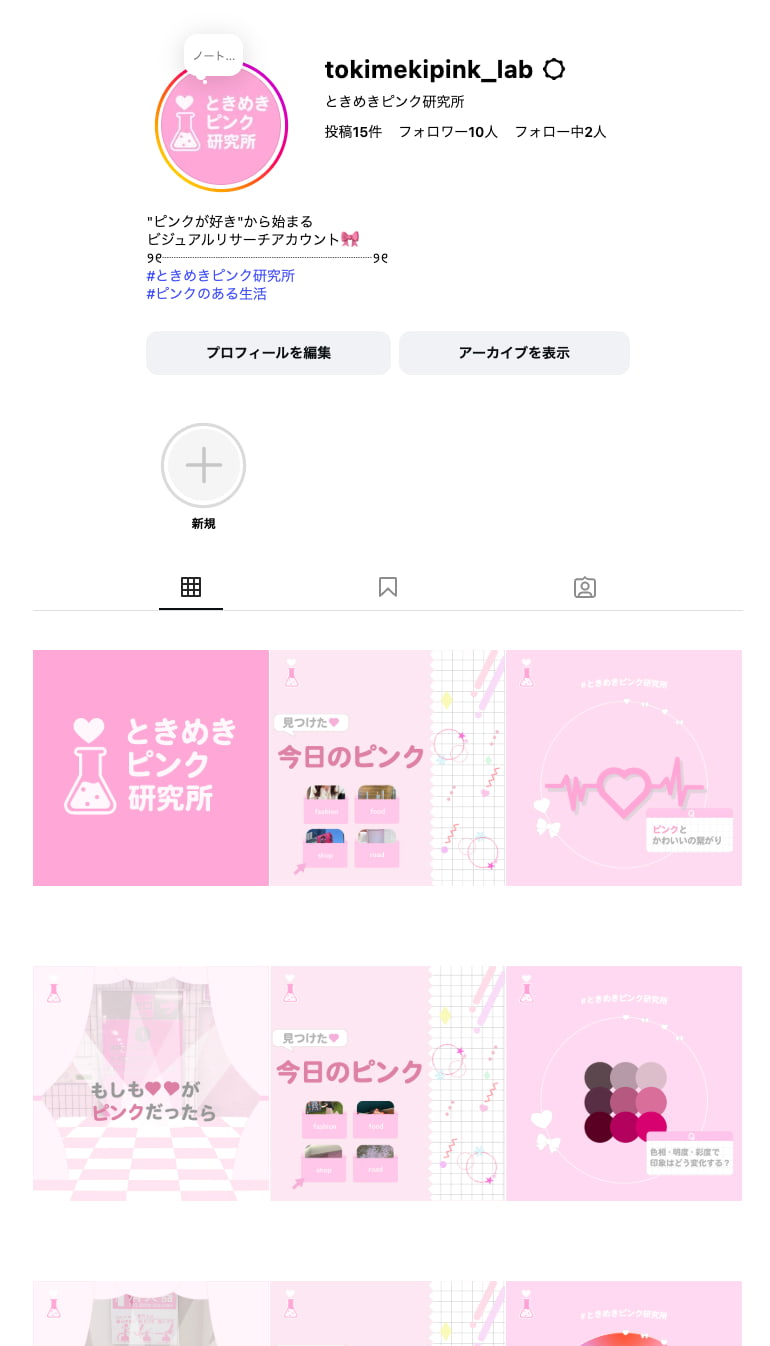Add a new story highlight (新規)
The width and height of the screenshot is (770, 1346).
(203, 466)
